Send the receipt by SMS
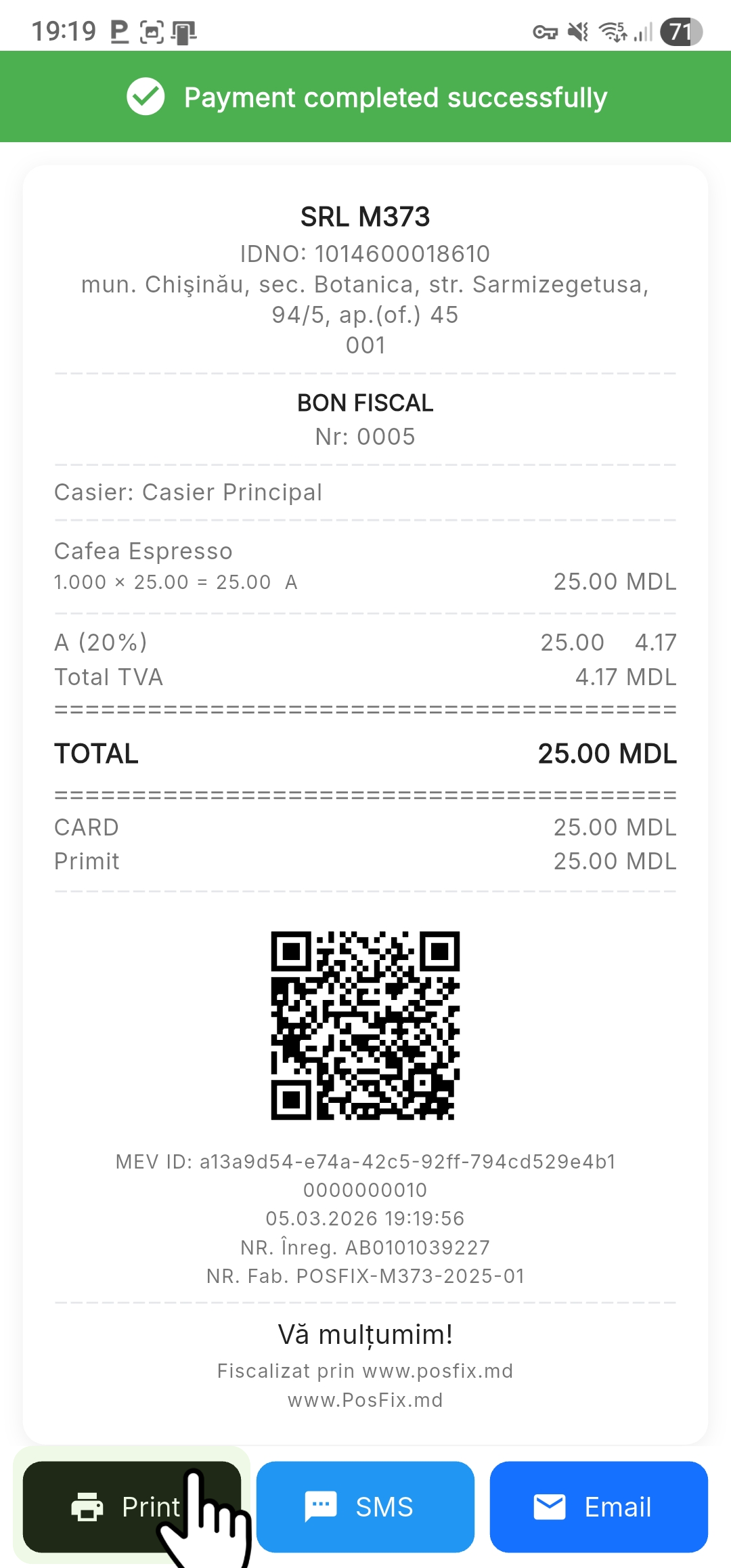This screenshot has width=731, height=1568. coord(365,1506)
